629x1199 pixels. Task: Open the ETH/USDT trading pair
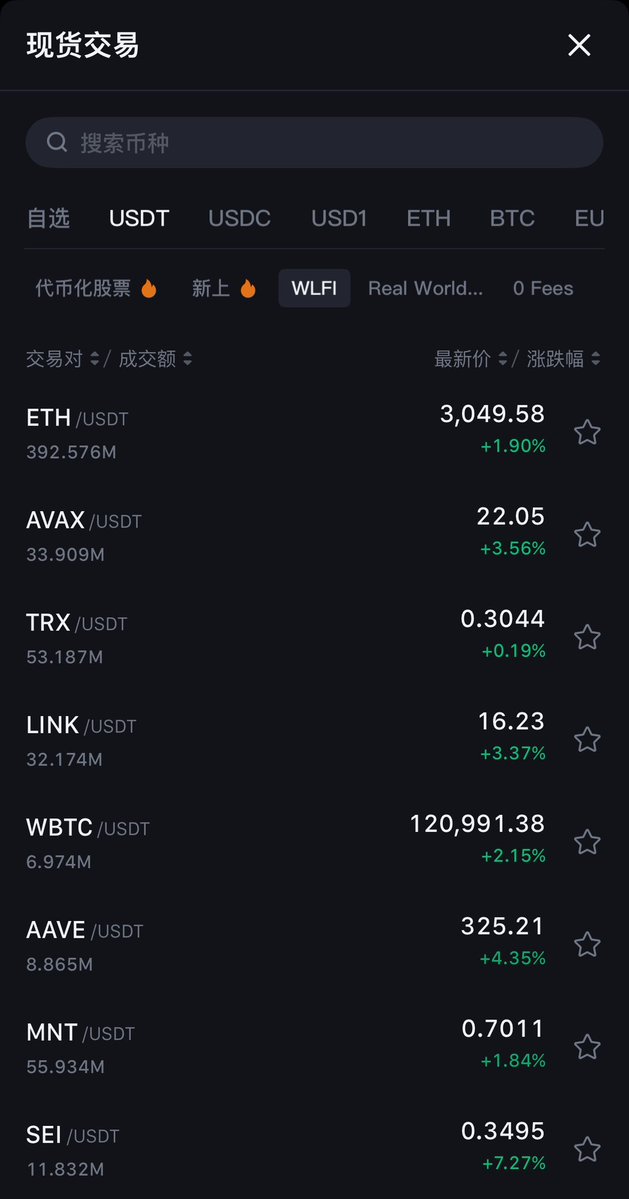pos(314,433)
